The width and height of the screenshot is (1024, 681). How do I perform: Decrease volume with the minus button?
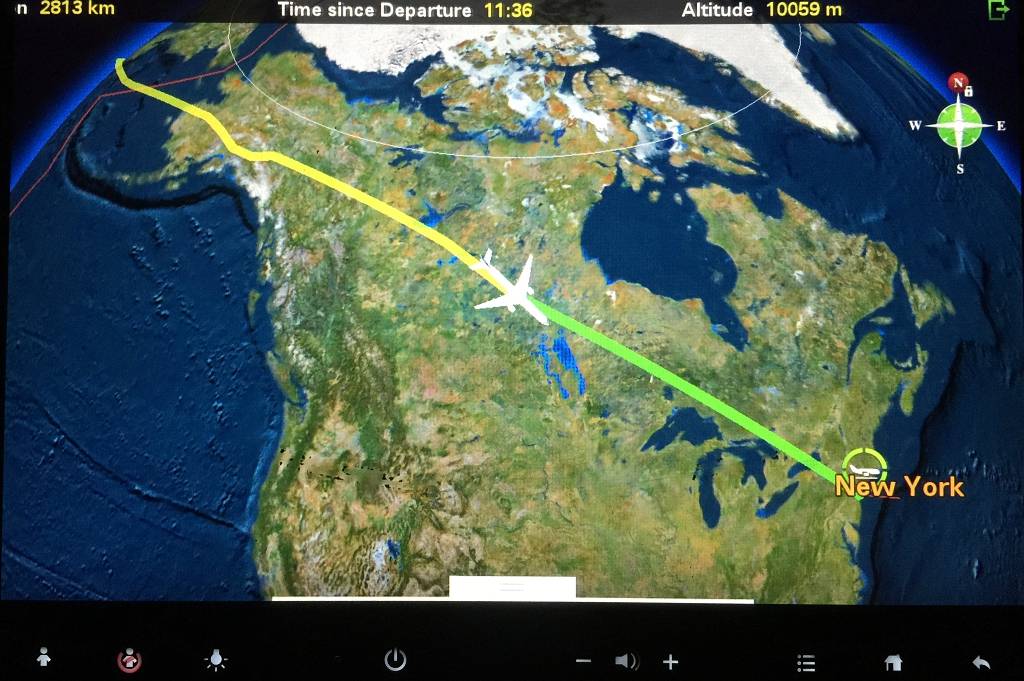tap(584, 661)
